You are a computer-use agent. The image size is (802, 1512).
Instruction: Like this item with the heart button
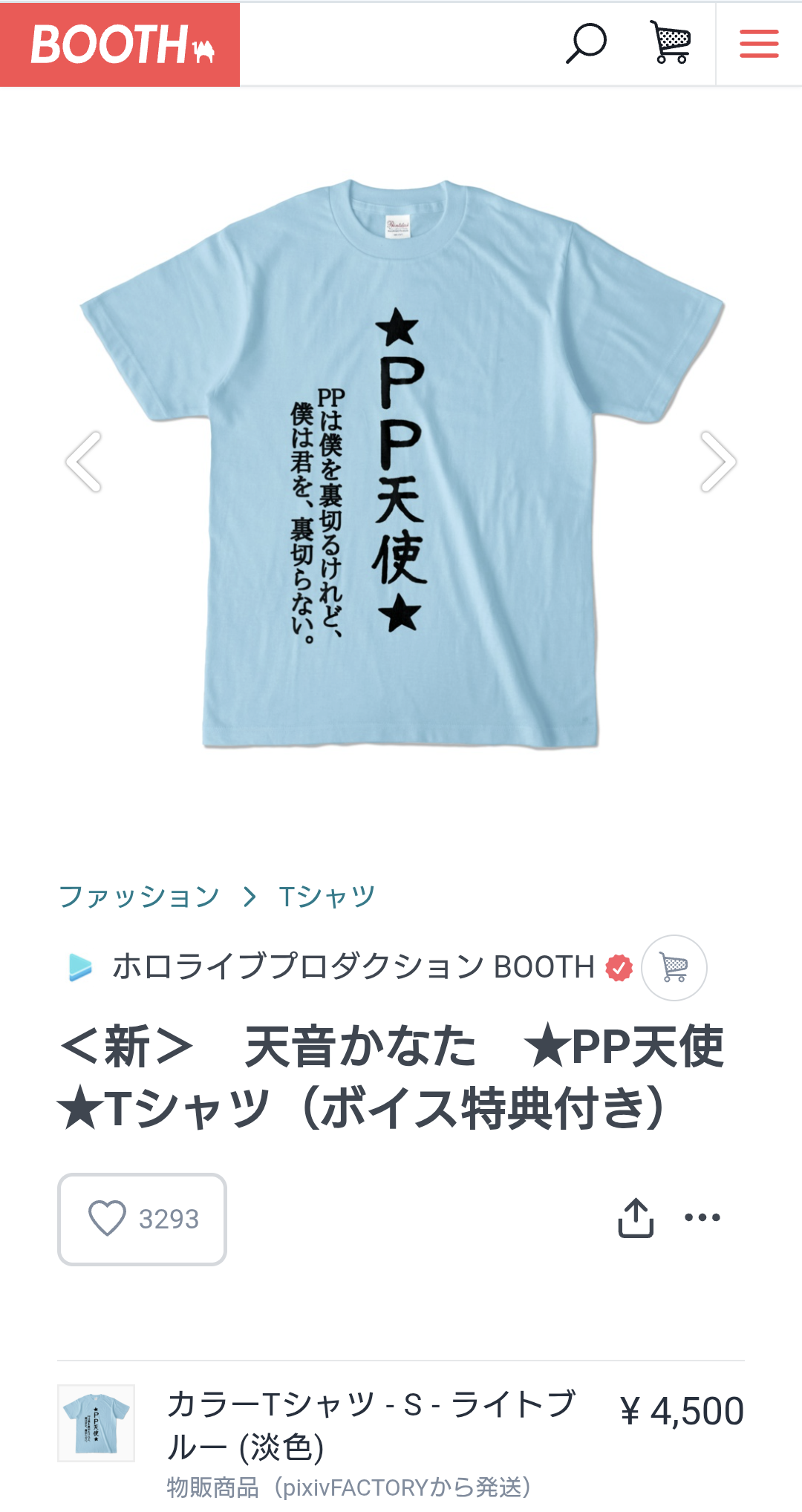[142, 1219]
